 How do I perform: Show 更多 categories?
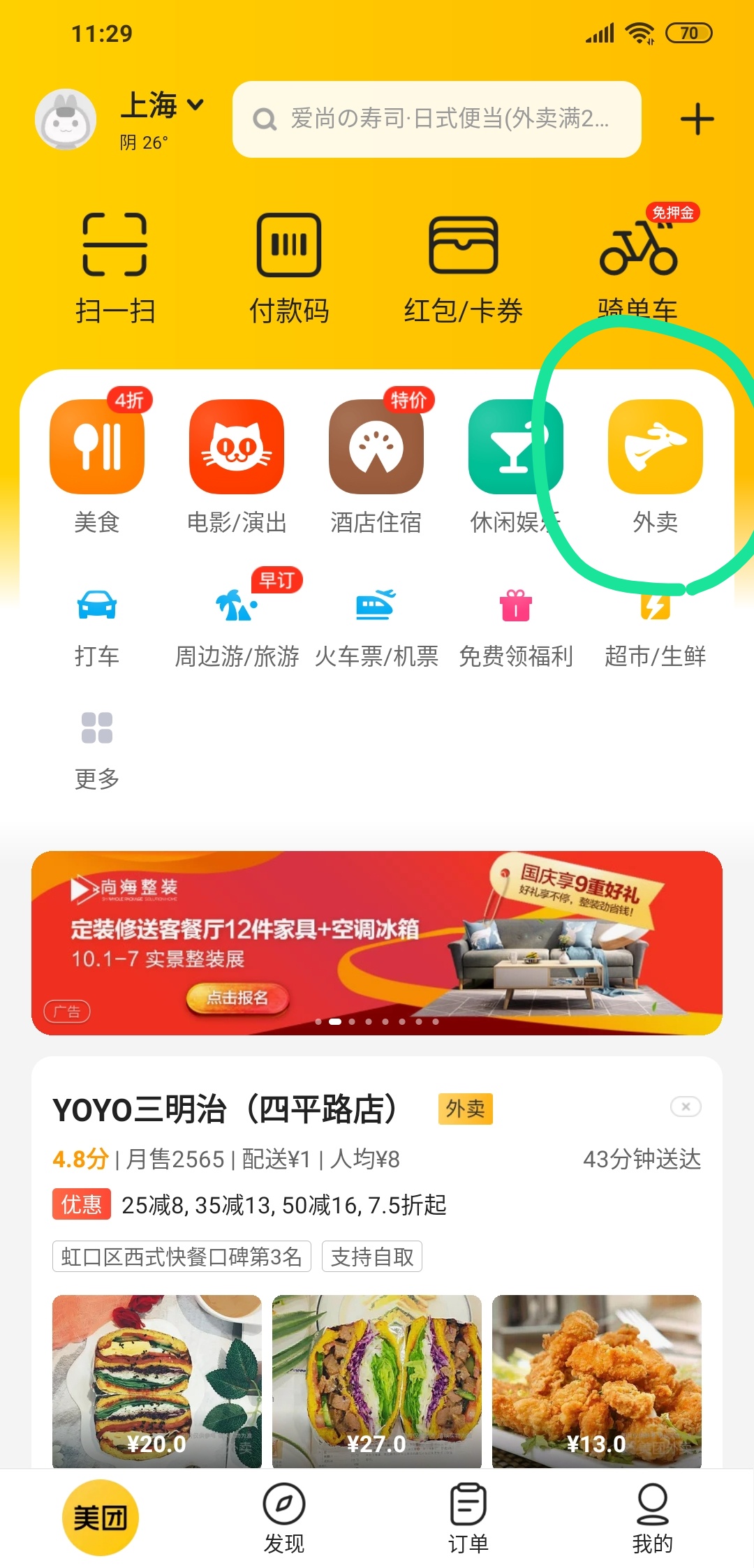tap(97, 747)
